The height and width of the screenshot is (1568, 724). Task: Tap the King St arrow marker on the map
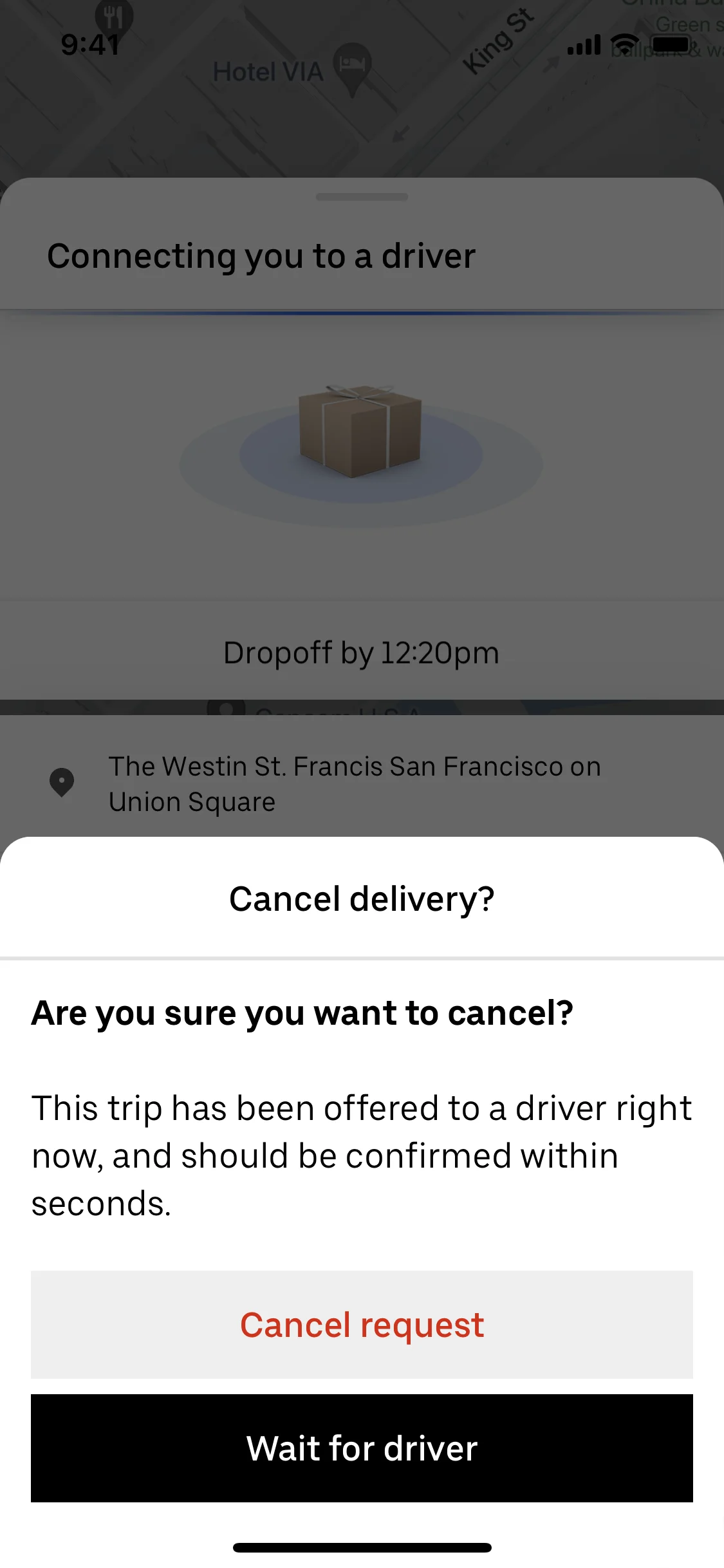tap(552, 64)
